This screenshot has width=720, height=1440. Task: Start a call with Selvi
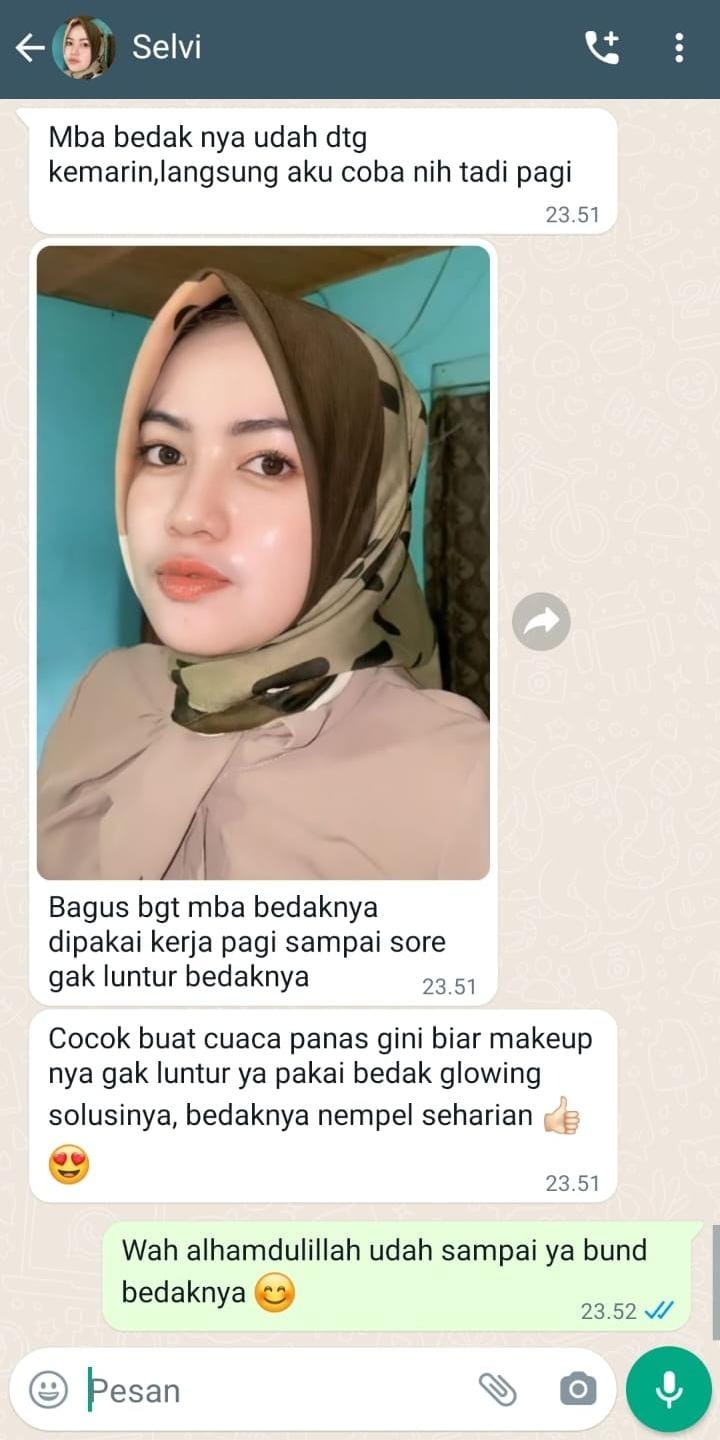click(602, 47)
